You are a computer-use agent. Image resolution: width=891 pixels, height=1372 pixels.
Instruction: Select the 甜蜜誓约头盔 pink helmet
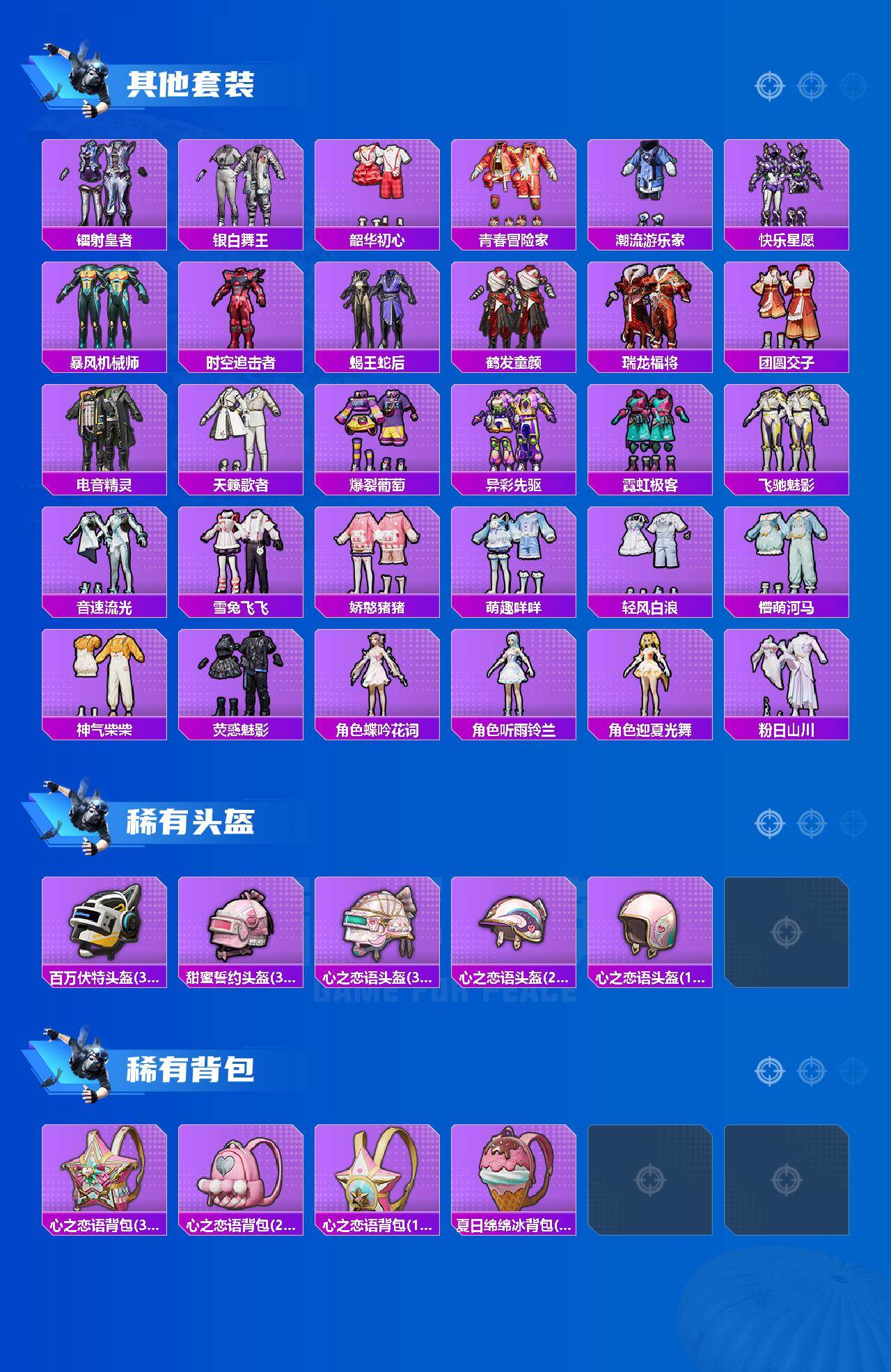coord(241,925)
